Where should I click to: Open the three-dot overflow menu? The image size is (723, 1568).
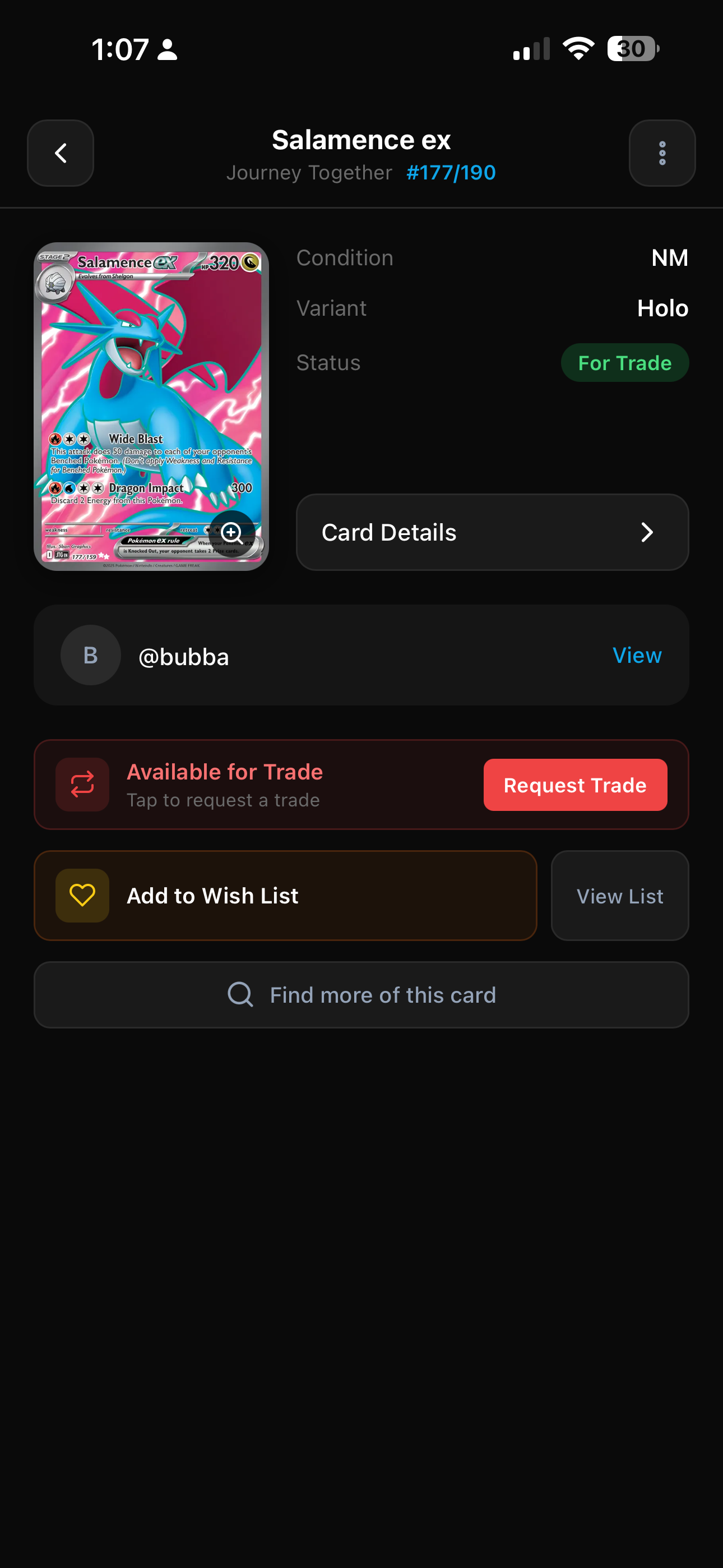pyautogui.click(x=661, y=153)
